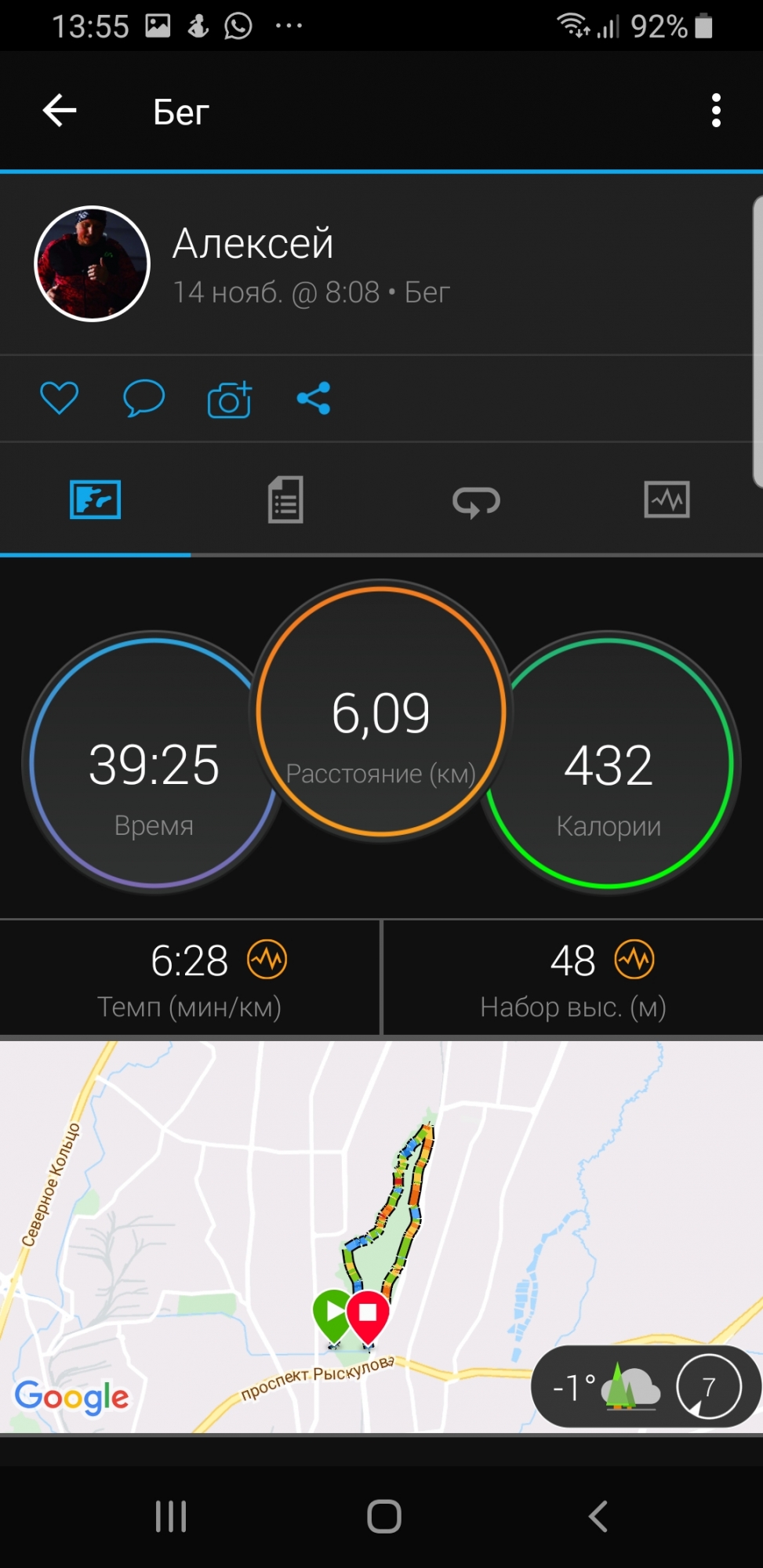The width and height of the screenshot is (763, 1568).
Task: Switch to the charts tab
Action: pos(667,499)
